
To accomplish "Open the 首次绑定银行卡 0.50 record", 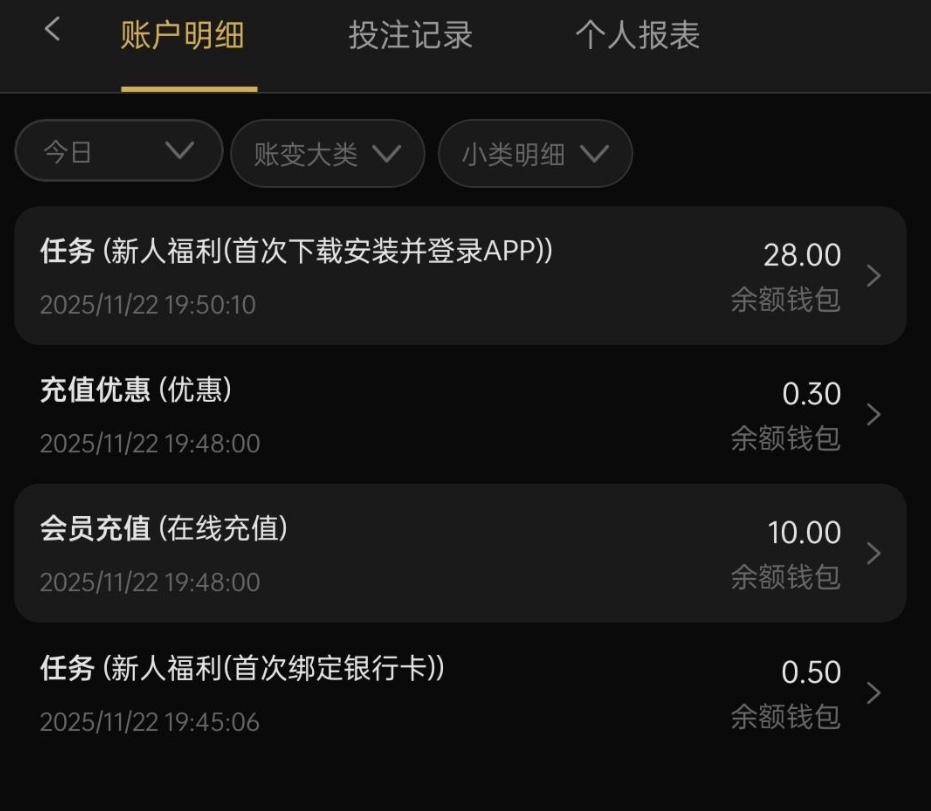I will 460,692.
